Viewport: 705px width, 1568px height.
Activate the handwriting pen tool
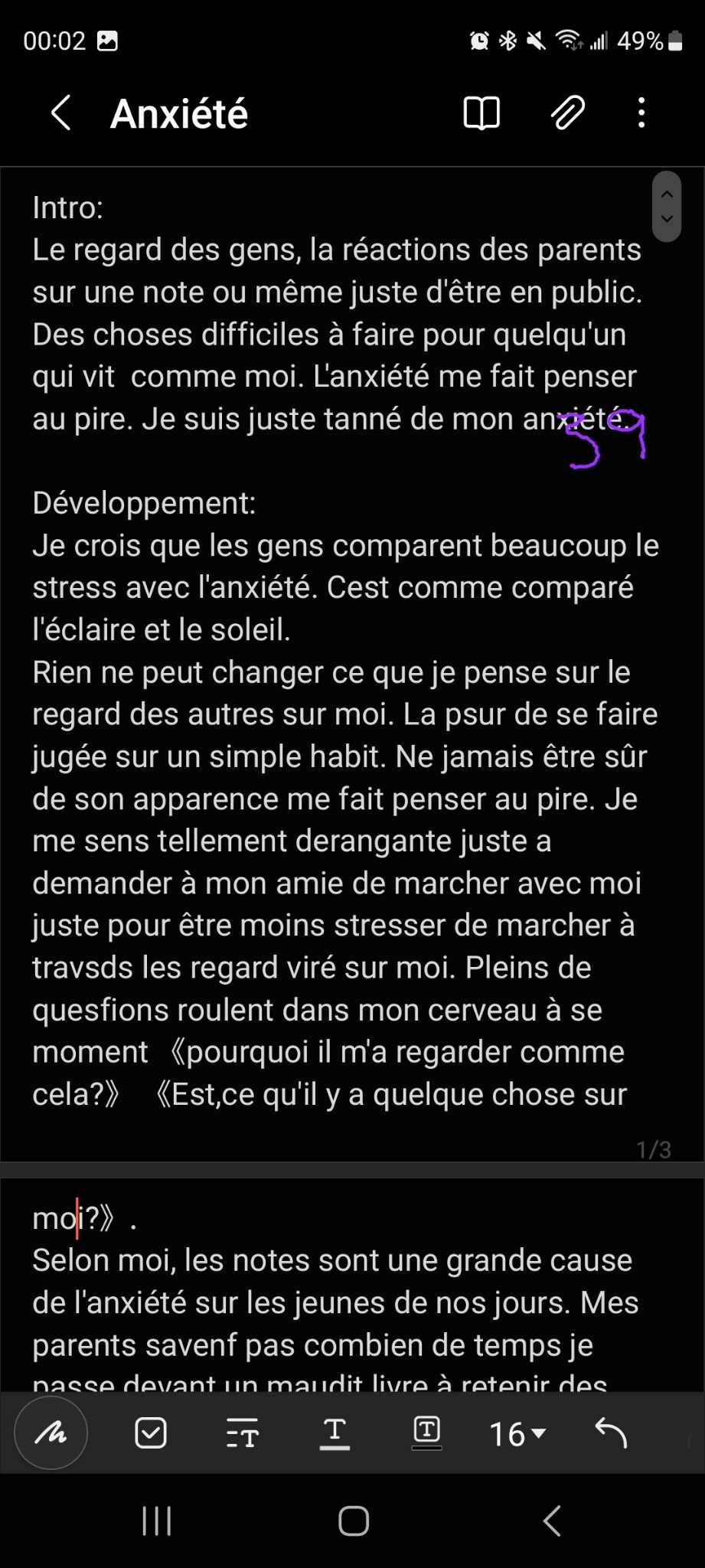tap(51, 1433)
